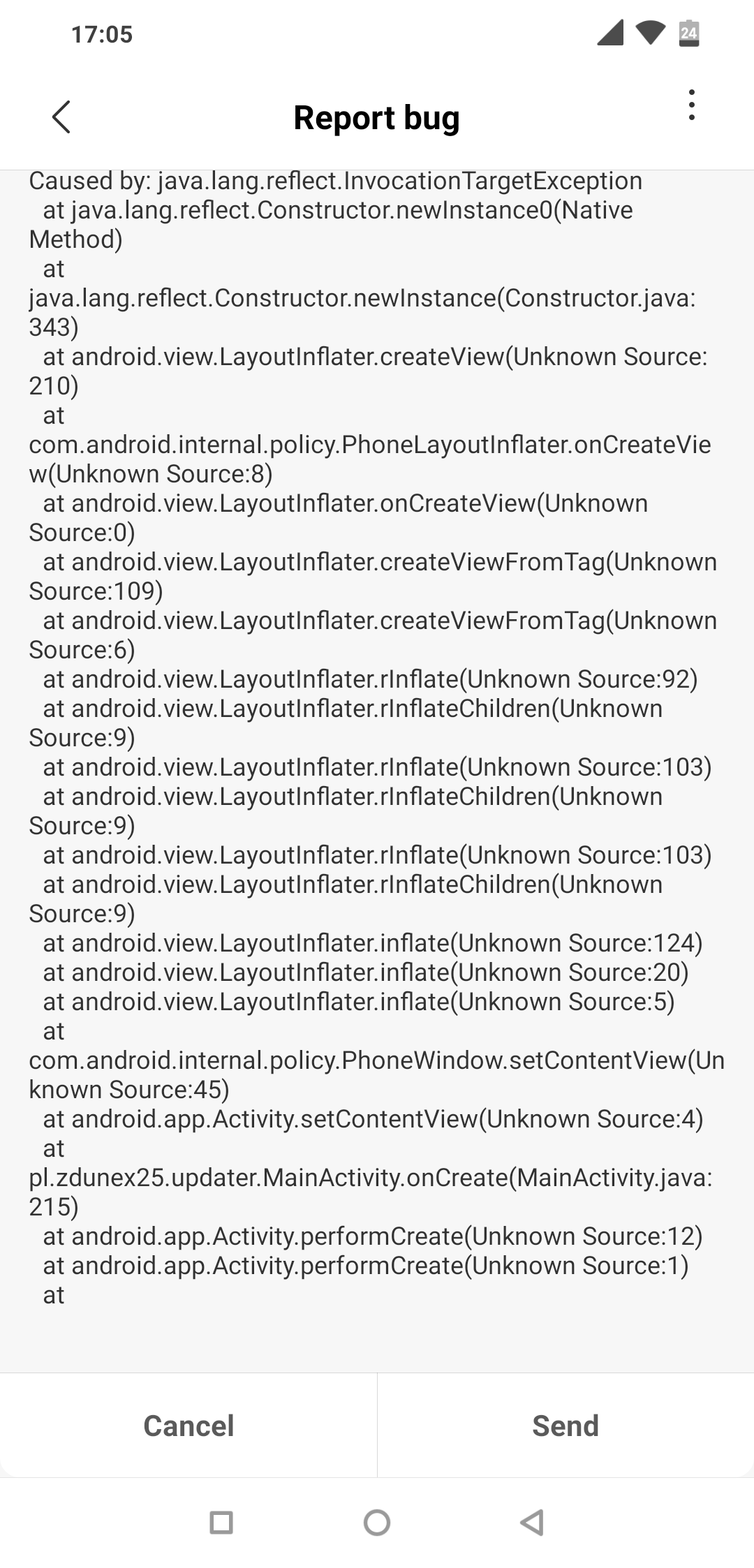Cancel the bug report

[188, 1426]
